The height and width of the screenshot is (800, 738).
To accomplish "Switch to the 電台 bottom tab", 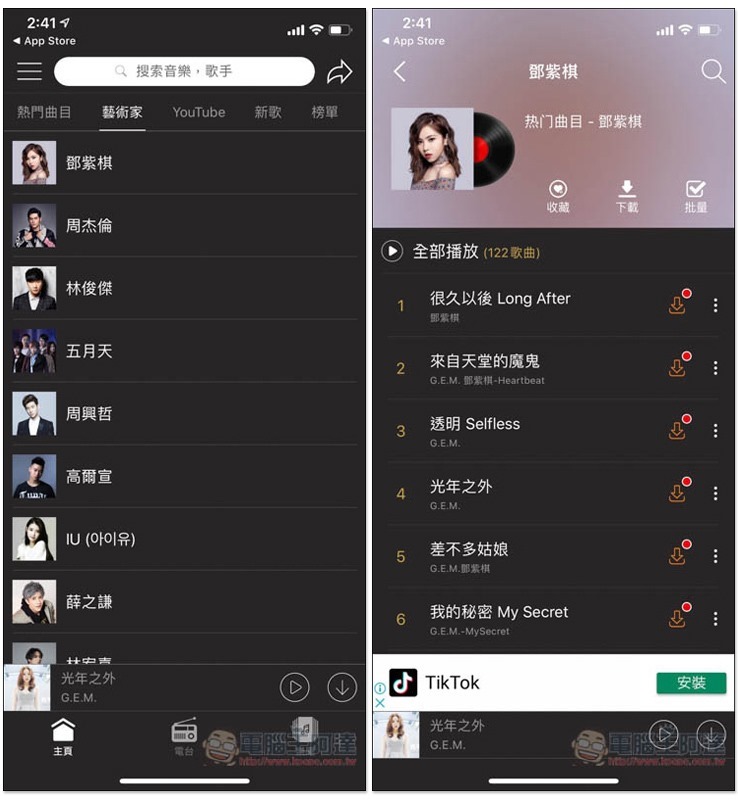I will click(x=184, y=736).
